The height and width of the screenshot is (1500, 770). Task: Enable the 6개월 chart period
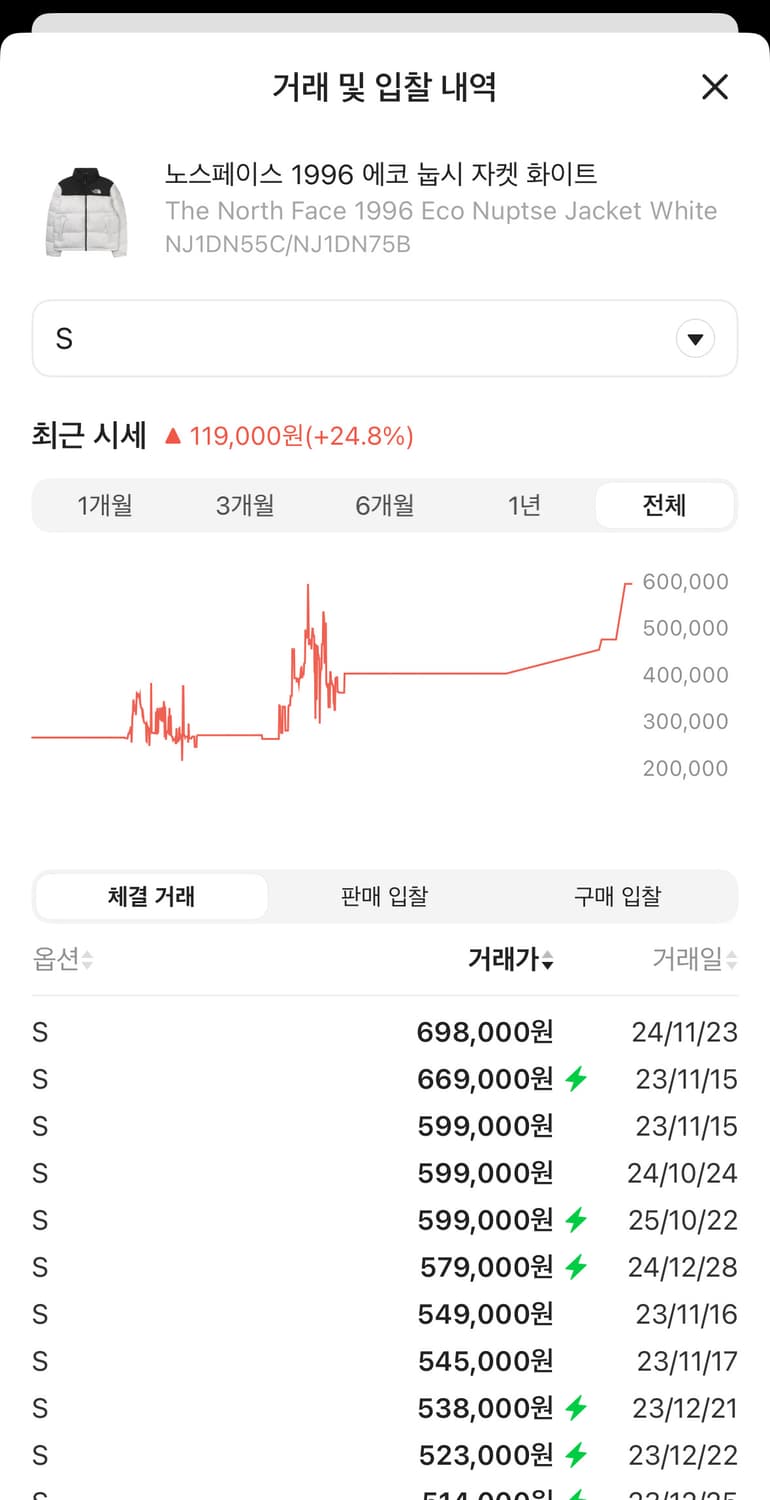pos(385,506)
